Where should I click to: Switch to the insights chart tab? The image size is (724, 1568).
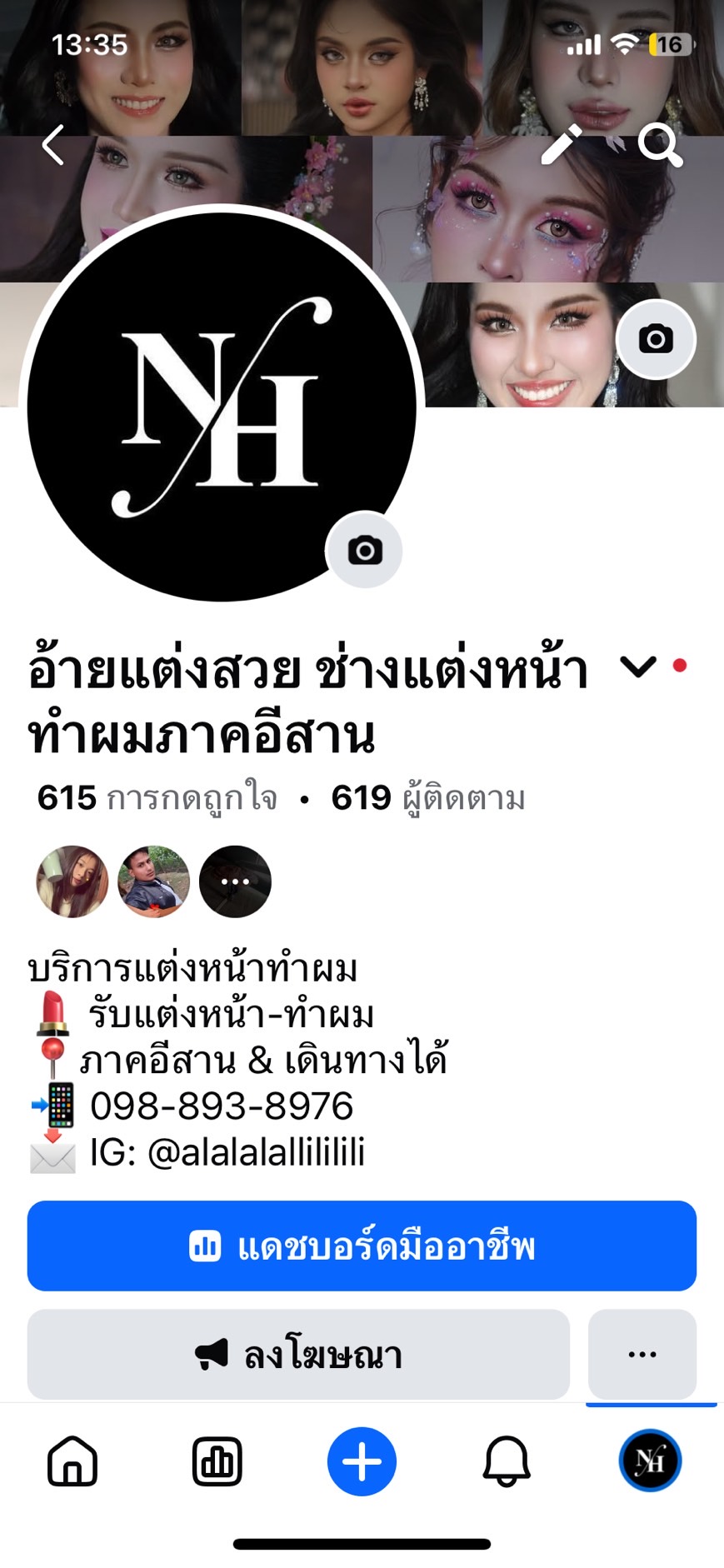(x=217, y=1461)
